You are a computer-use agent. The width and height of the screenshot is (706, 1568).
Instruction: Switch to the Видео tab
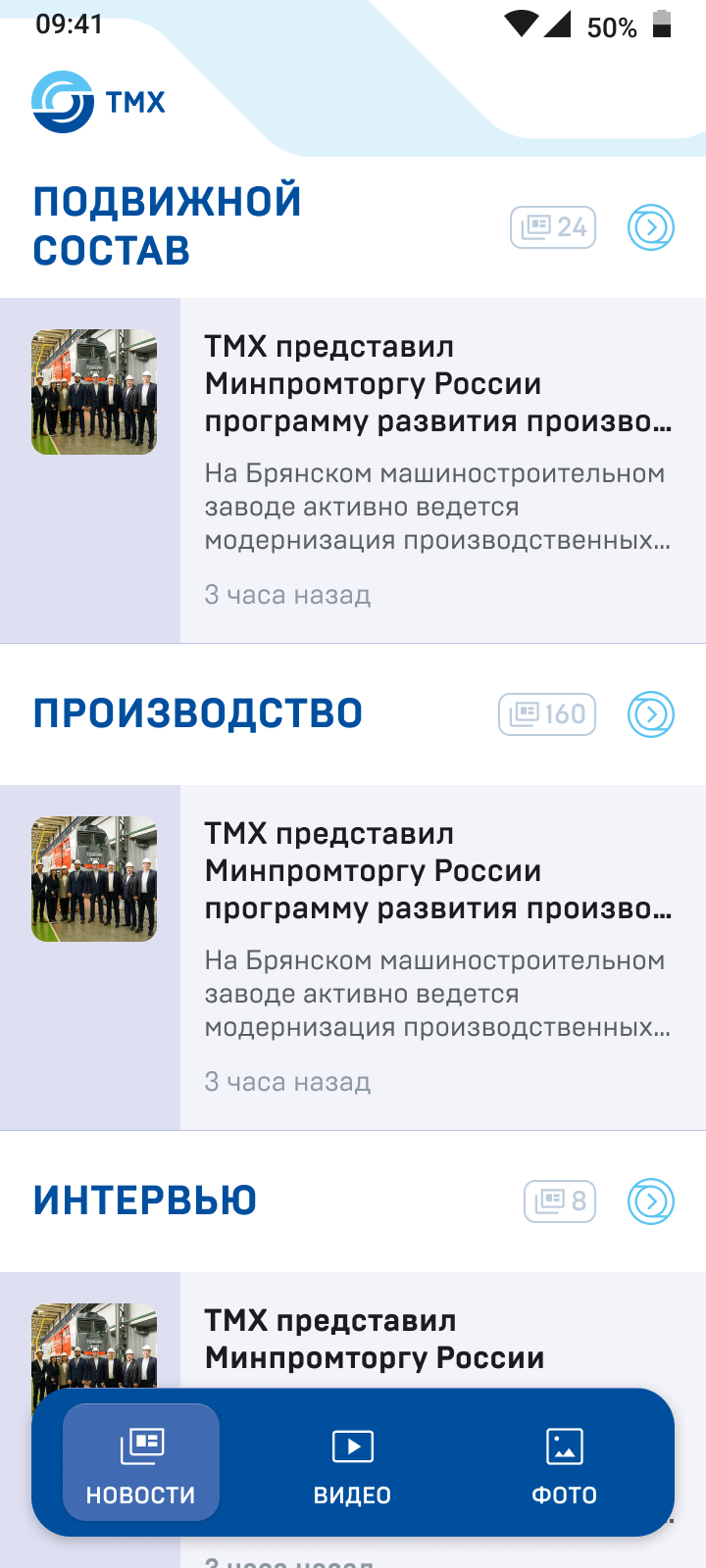pyautogui.click(x=352, y=1462)
